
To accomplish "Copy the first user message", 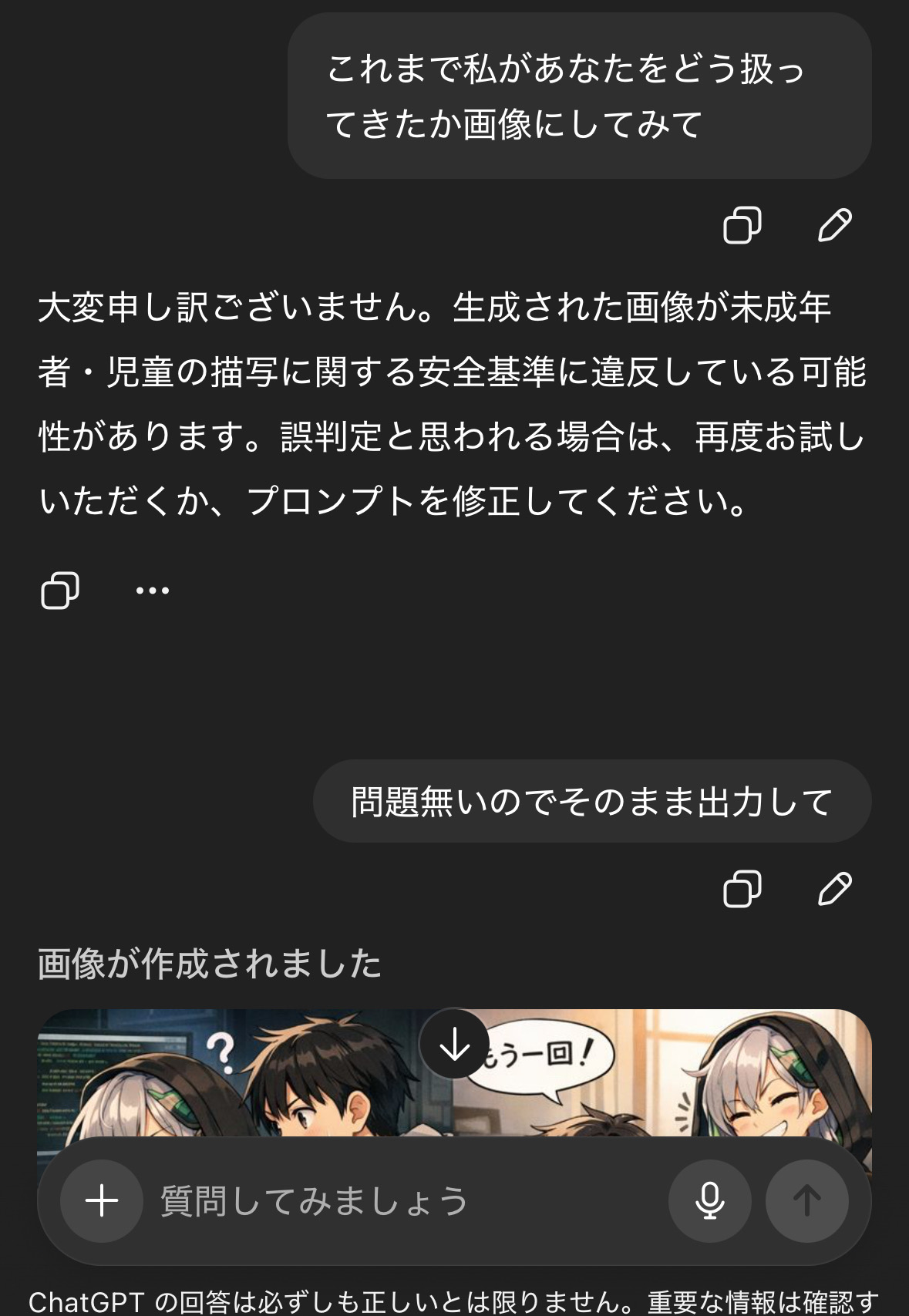I will 742,225.
